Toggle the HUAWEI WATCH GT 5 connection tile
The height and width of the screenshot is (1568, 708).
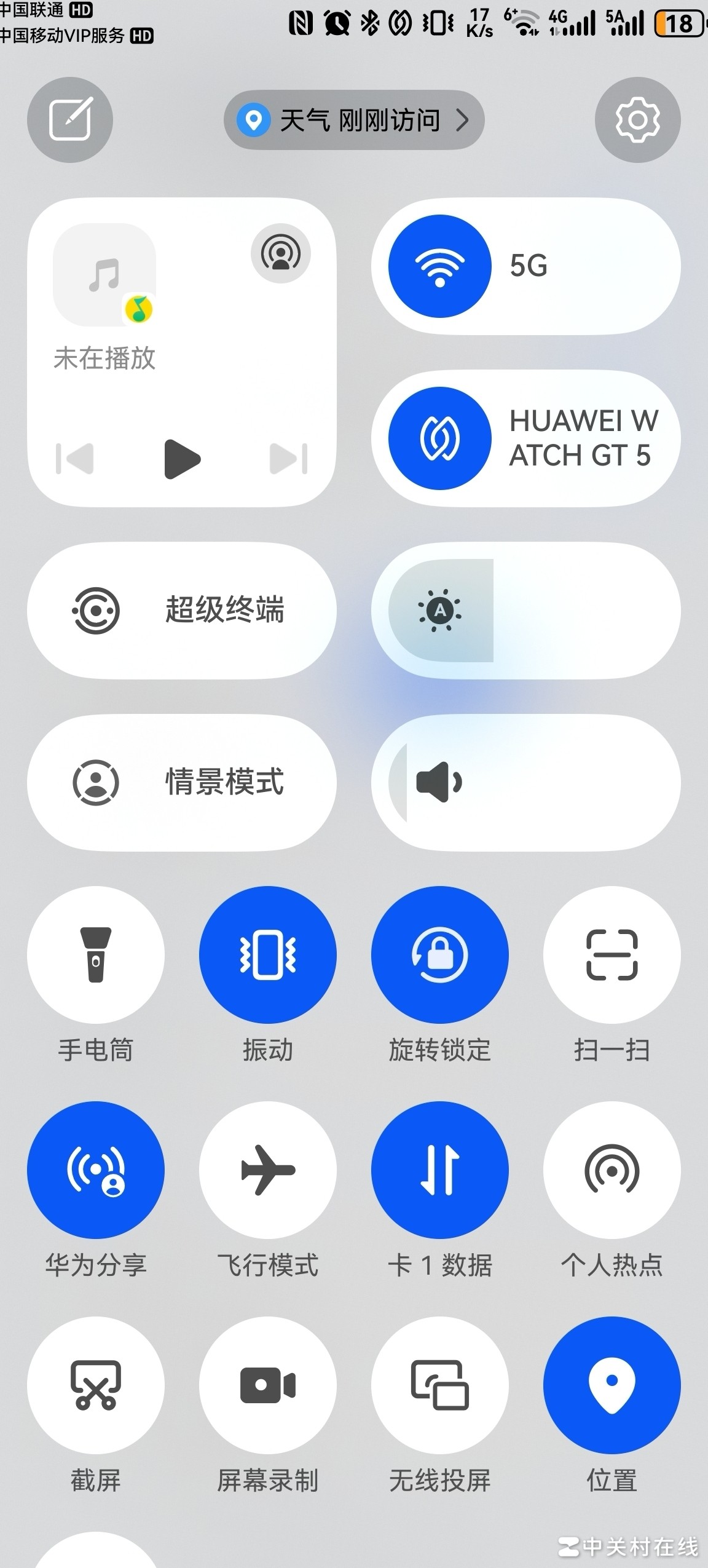440,438
